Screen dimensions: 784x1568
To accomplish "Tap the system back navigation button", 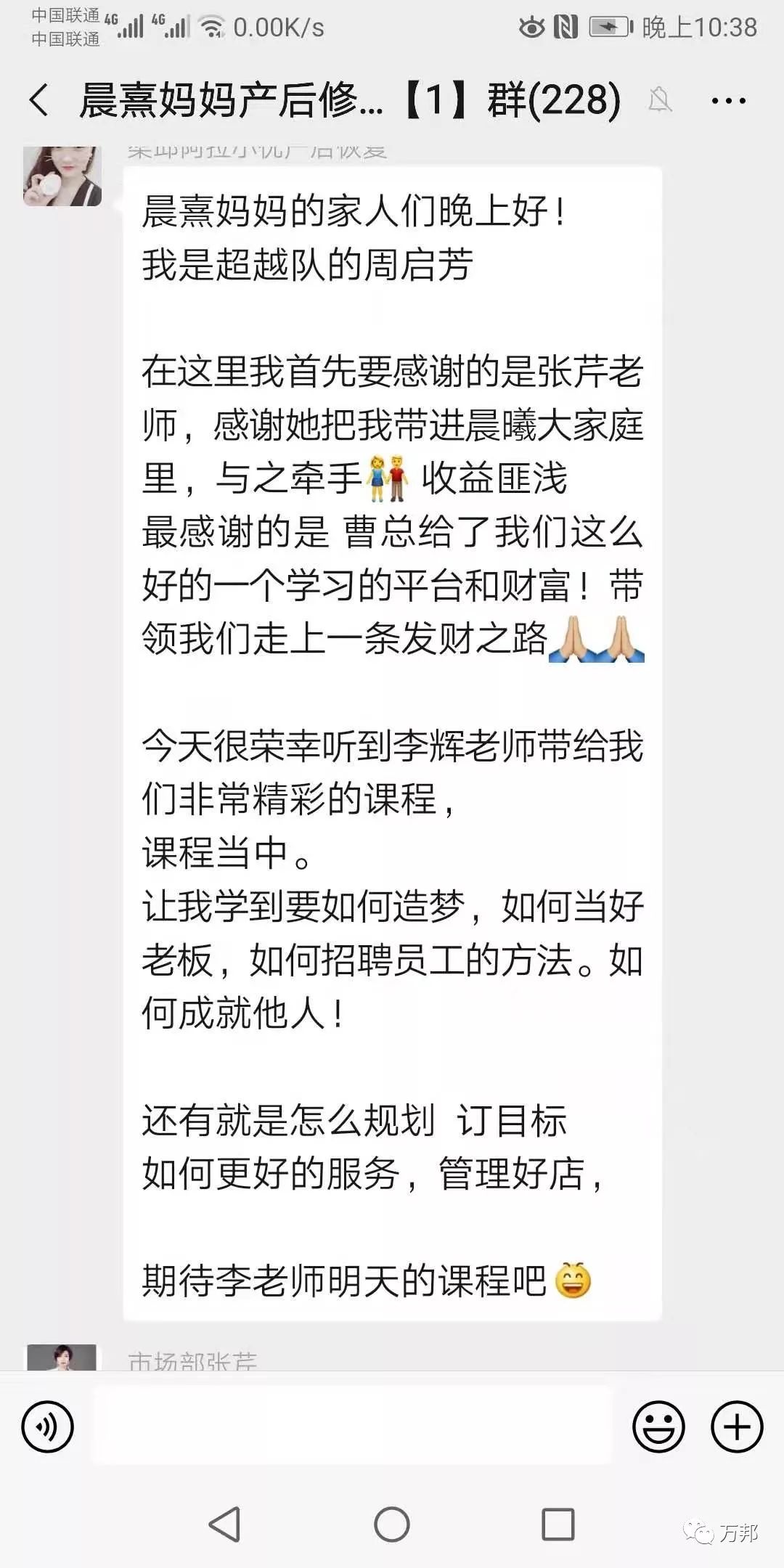I will [225, 1524].
